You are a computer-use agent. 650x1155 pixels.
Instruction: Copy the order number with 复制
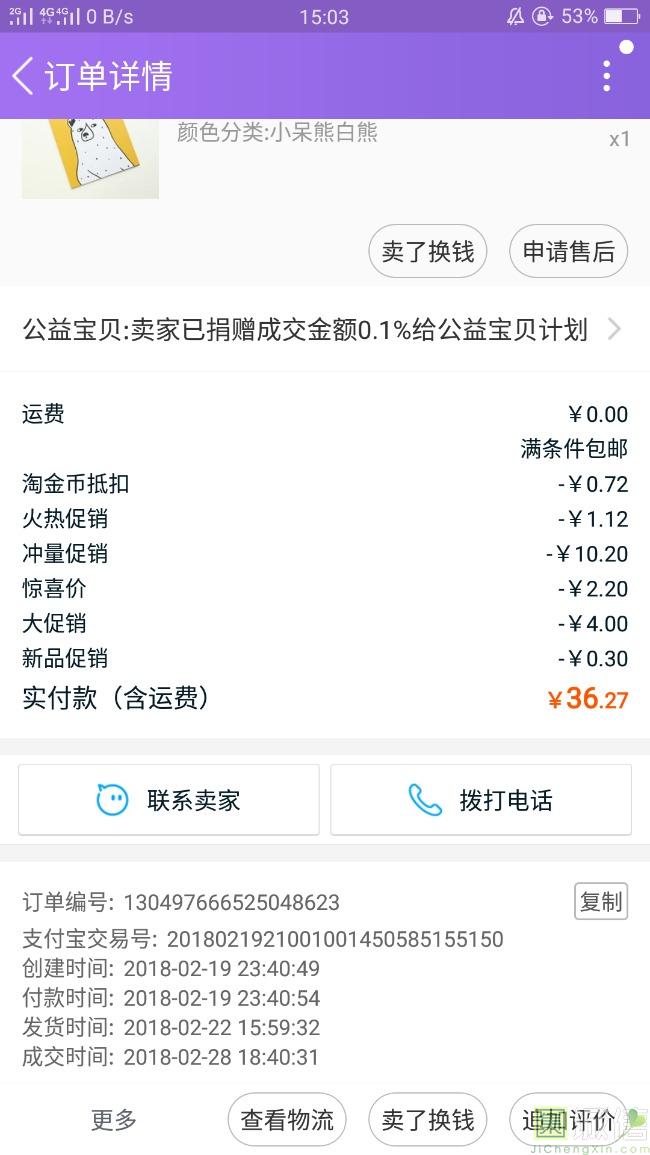601,901
